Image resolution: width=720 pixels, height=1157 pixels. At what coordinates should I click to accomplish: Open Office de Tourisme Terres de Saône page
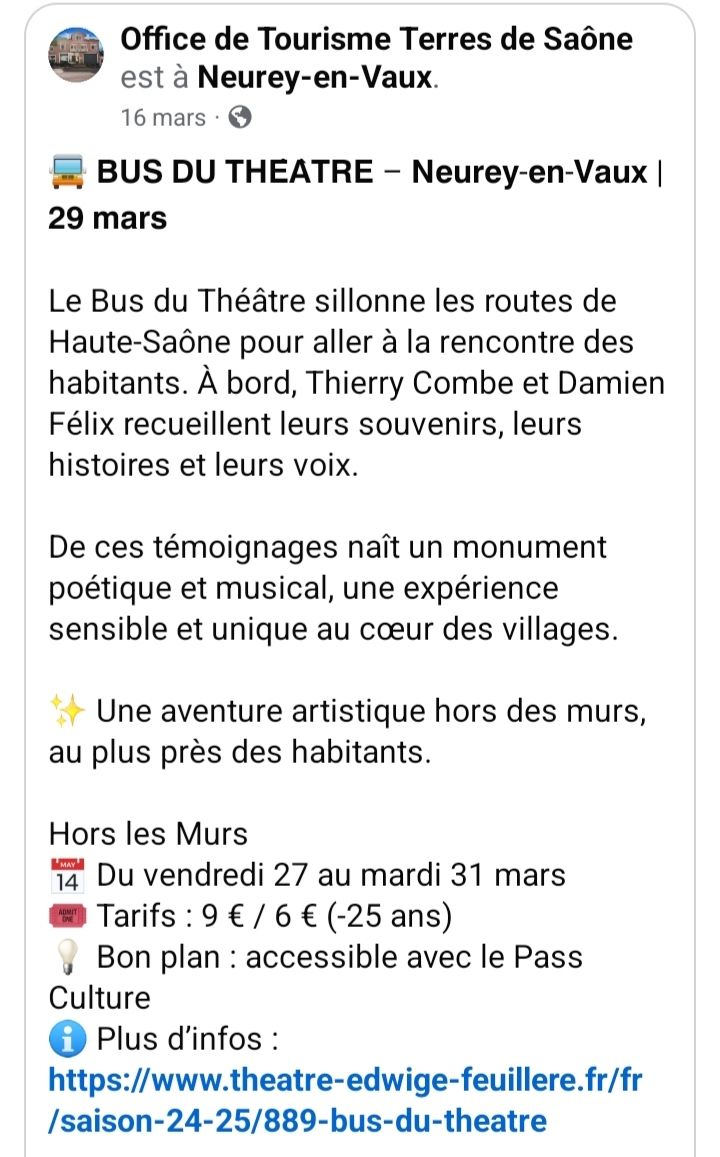tap(376, 38)
